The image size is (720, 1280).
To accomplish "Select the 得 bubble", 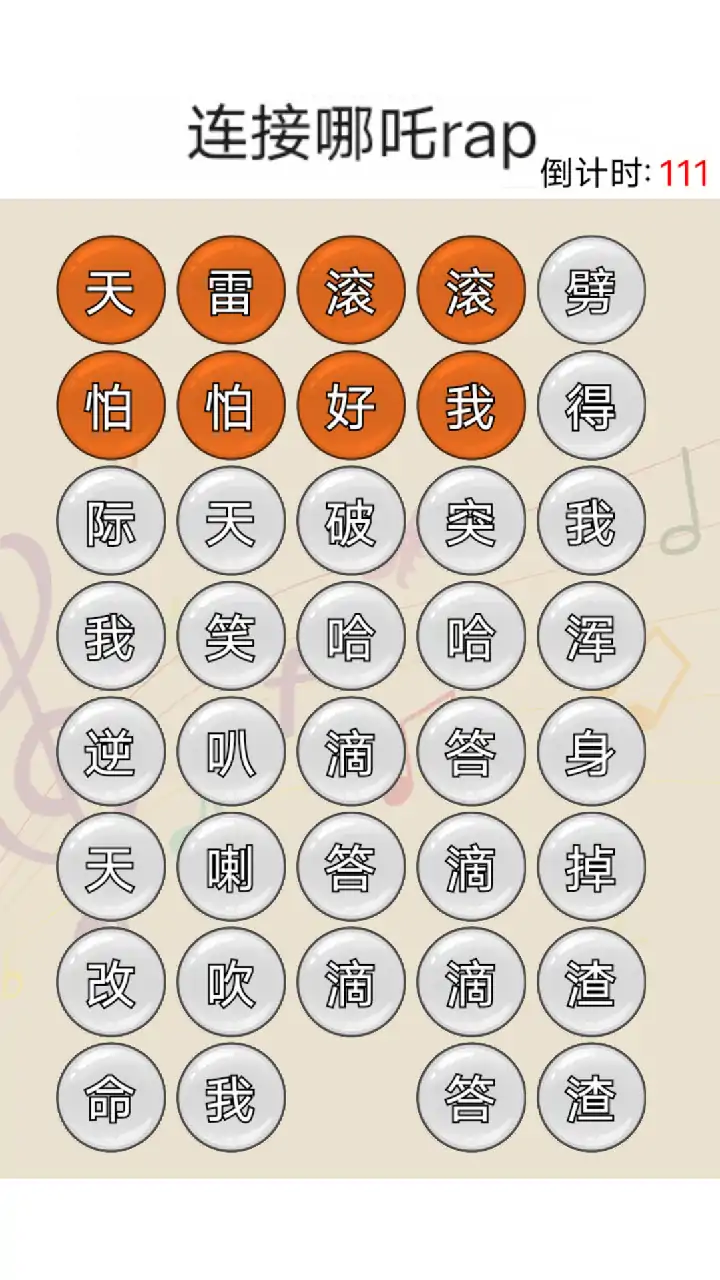I will coord(591,405).
